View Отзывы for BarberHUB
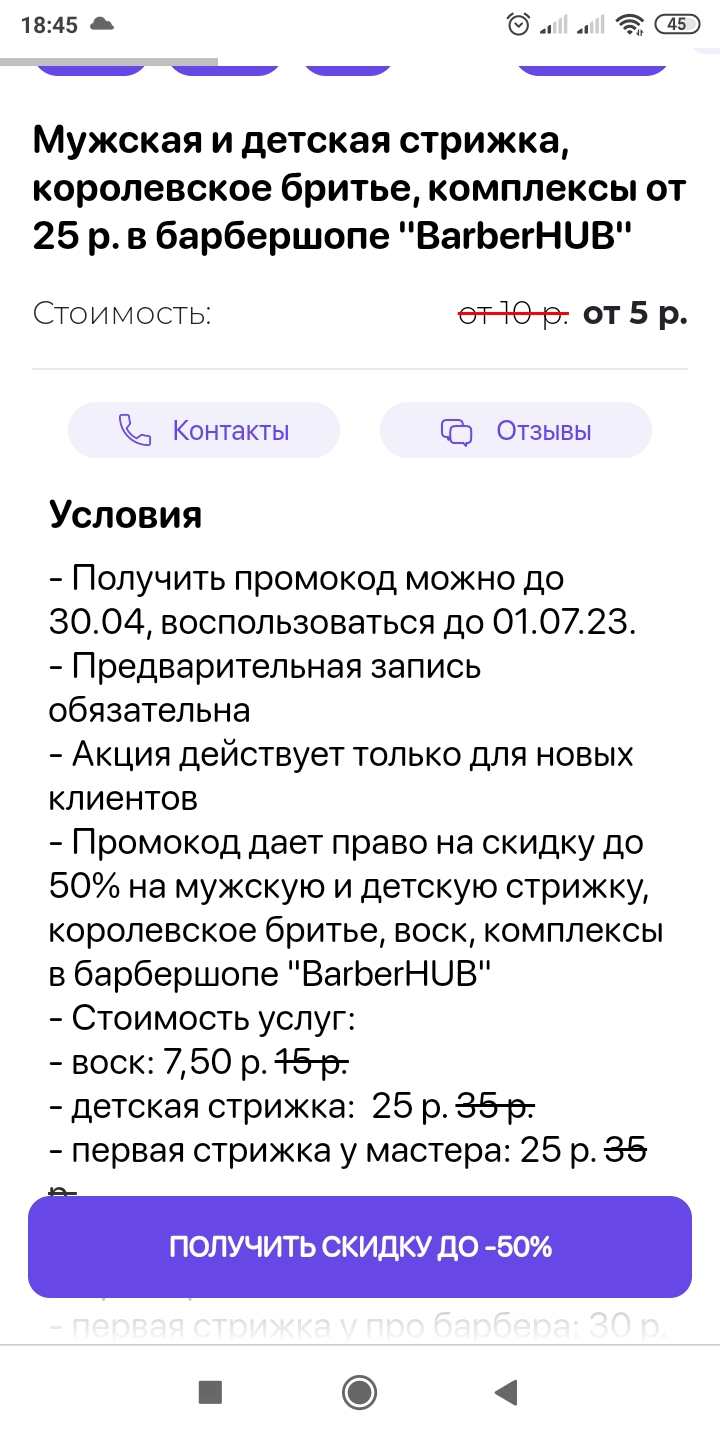The width and height of the screenshot is (720, 1440). [516, 431]
